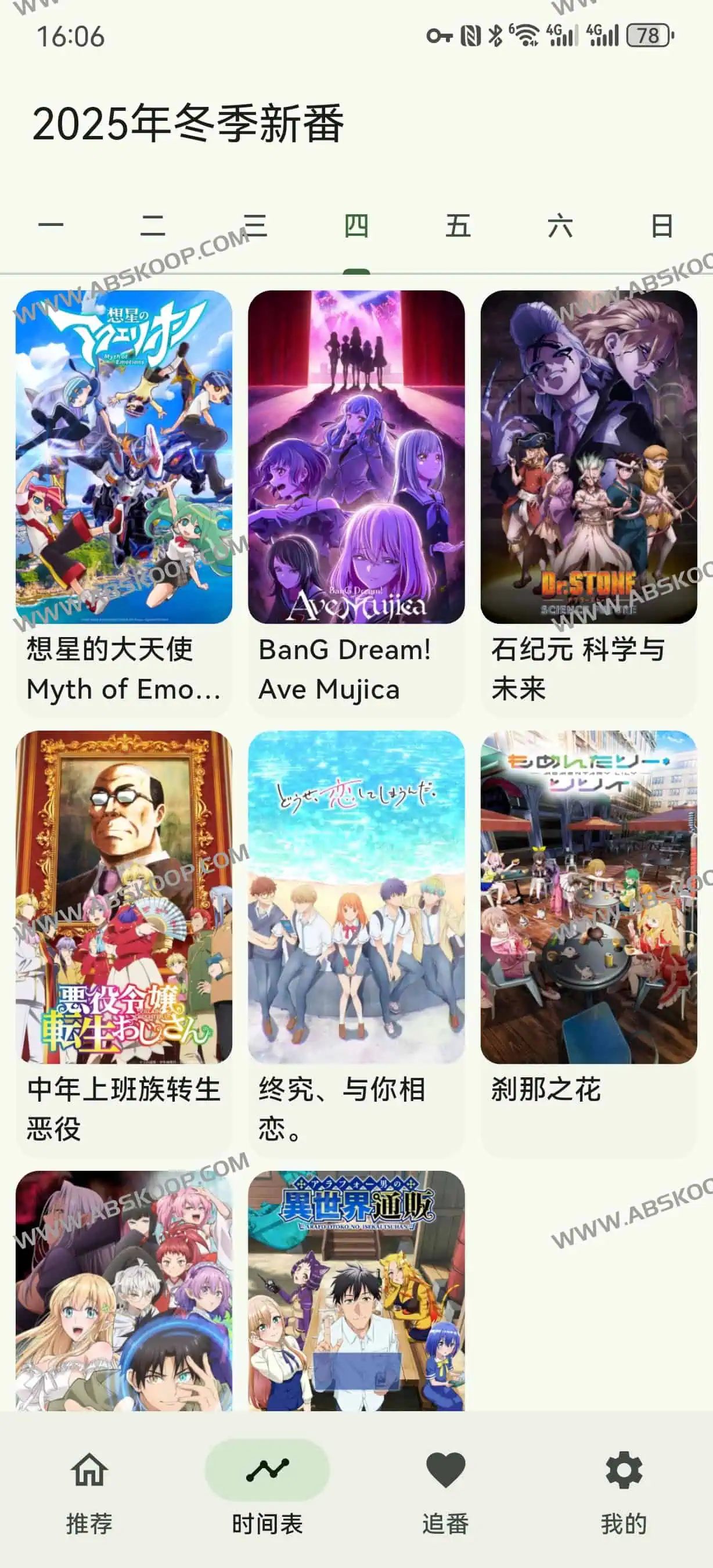Tap the Bluetooth status bar icon
The height and width of the screenshot is (1568, 713).
pyautogui.click(x=495, y=38)
